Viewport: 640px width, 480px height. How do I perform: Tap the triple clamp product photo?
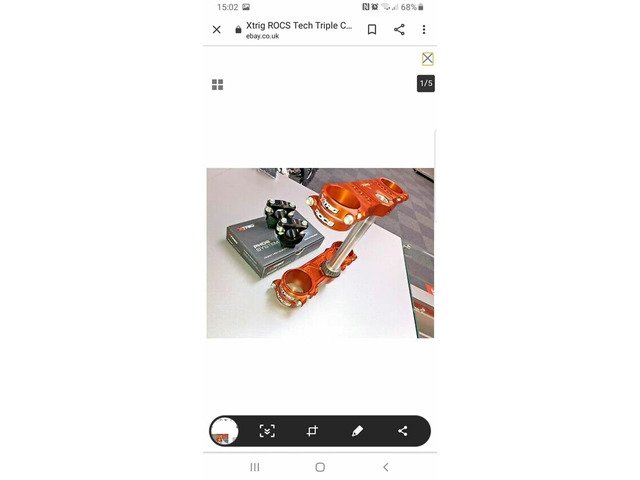320,253
